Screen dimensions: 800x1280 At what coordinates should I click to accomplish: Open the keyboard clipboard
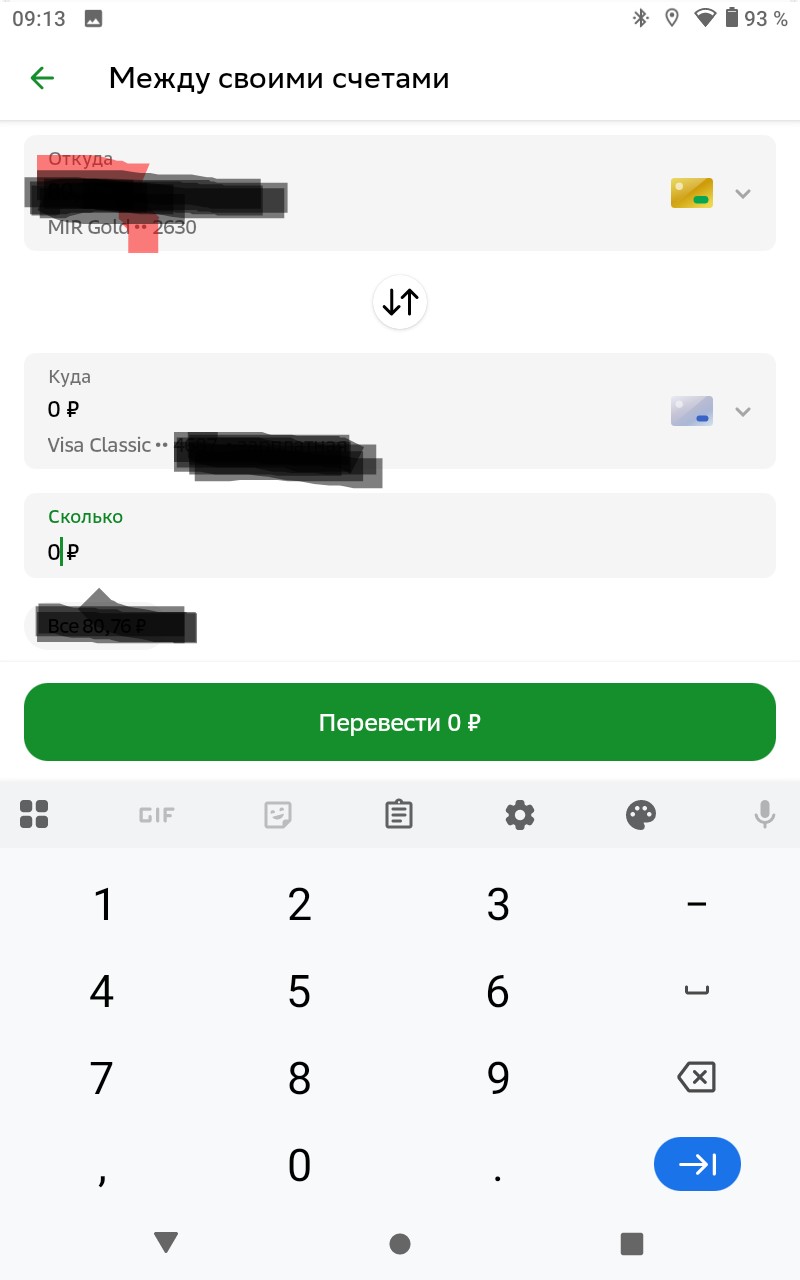pyautogui.click(x=399, y=814)
